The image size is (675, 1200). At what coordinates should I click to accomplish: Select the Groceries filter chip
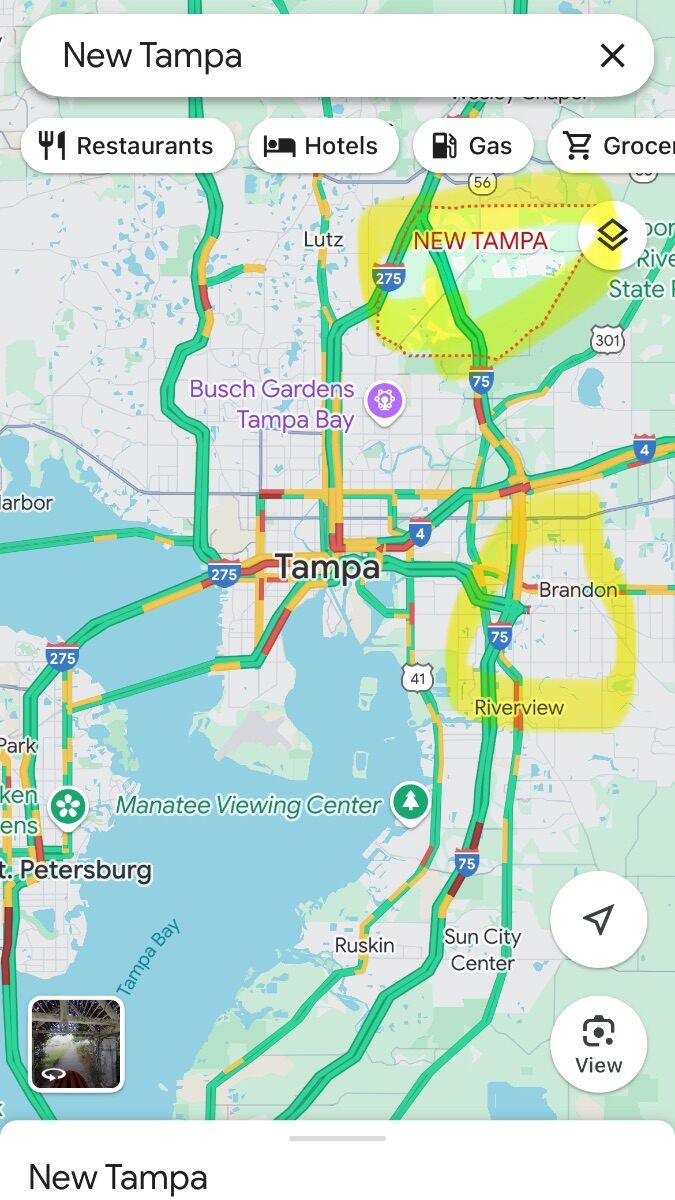(x=612, y=146)
